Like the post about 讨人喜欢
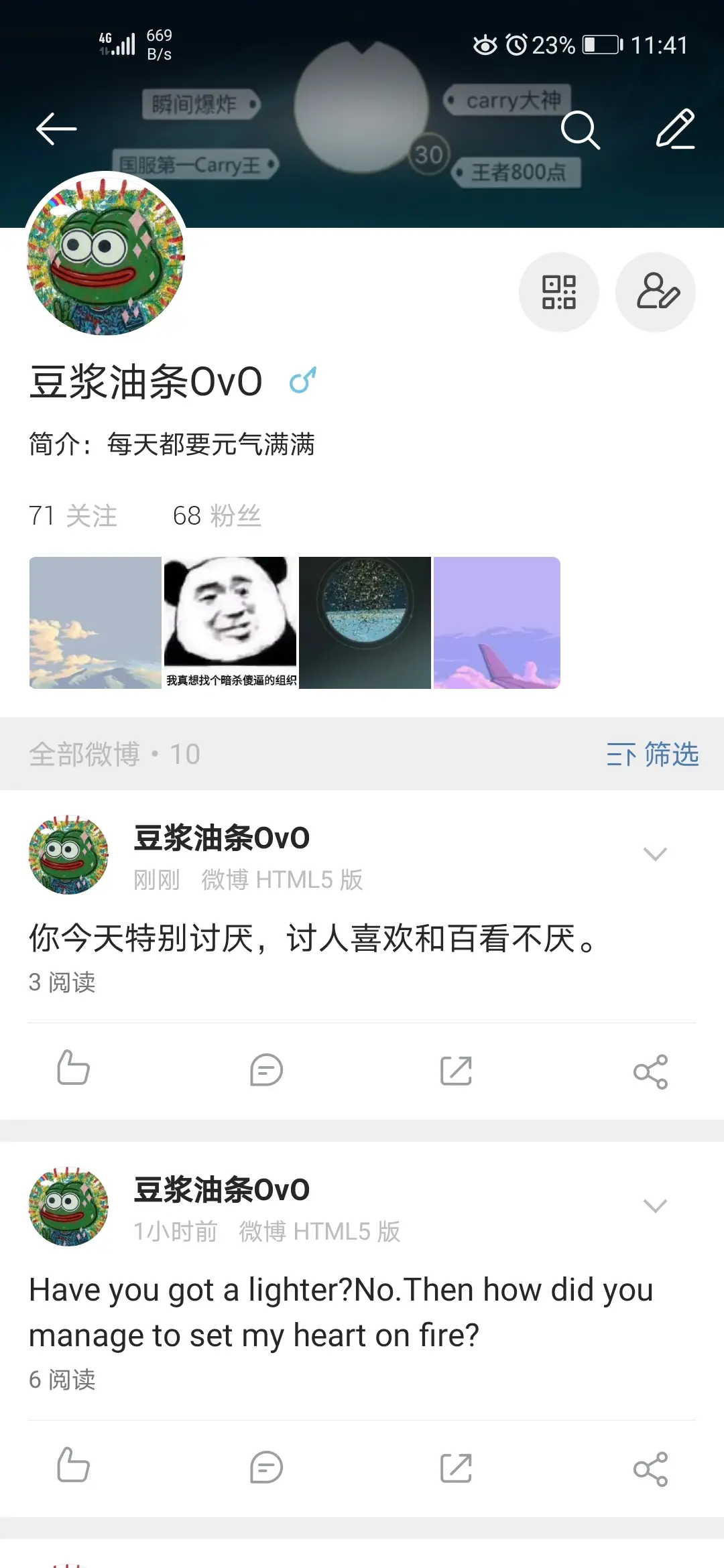 (74, 1070)
